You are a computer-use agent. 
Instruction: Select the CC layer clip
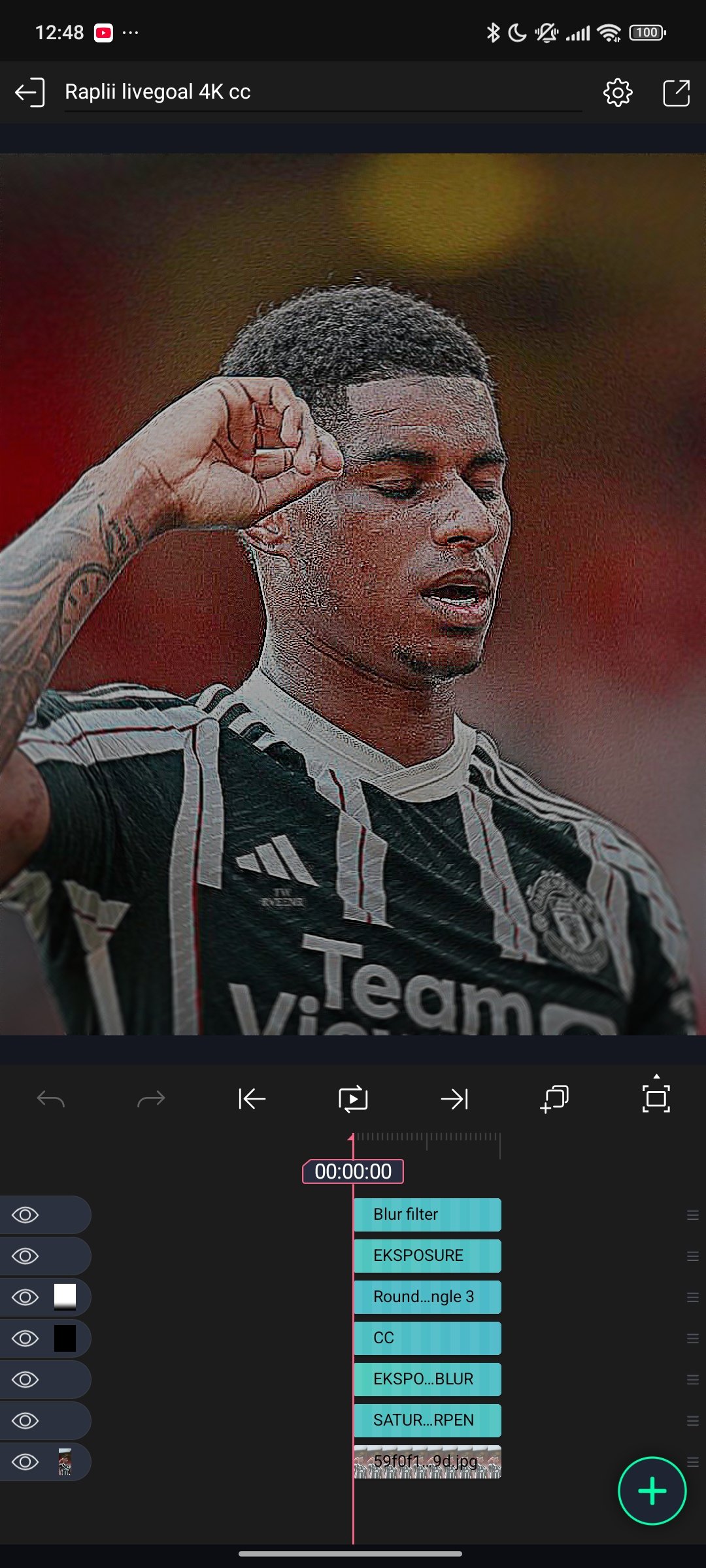point(428,1338)
